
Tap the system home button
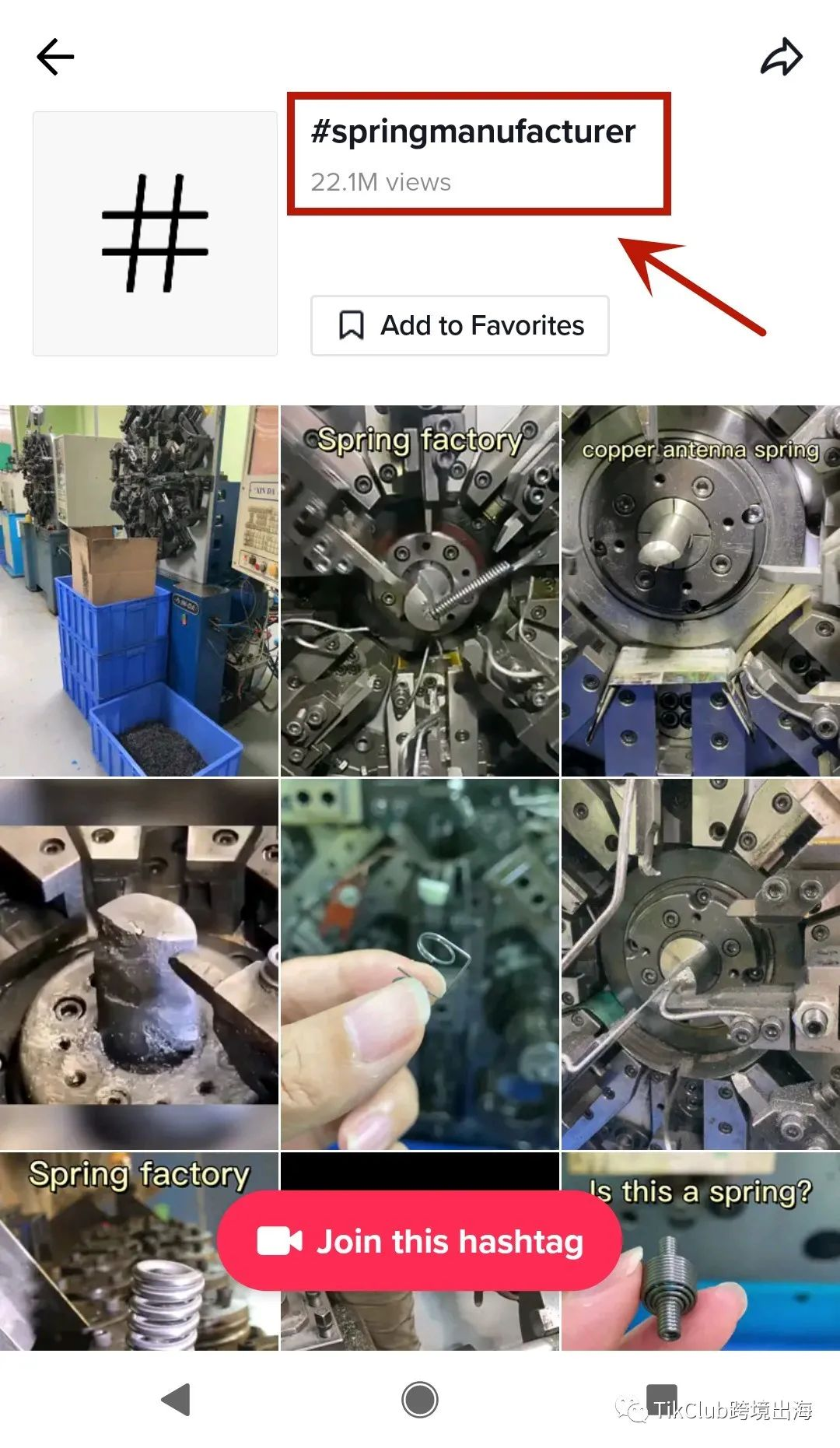[x=420, y=1400]
